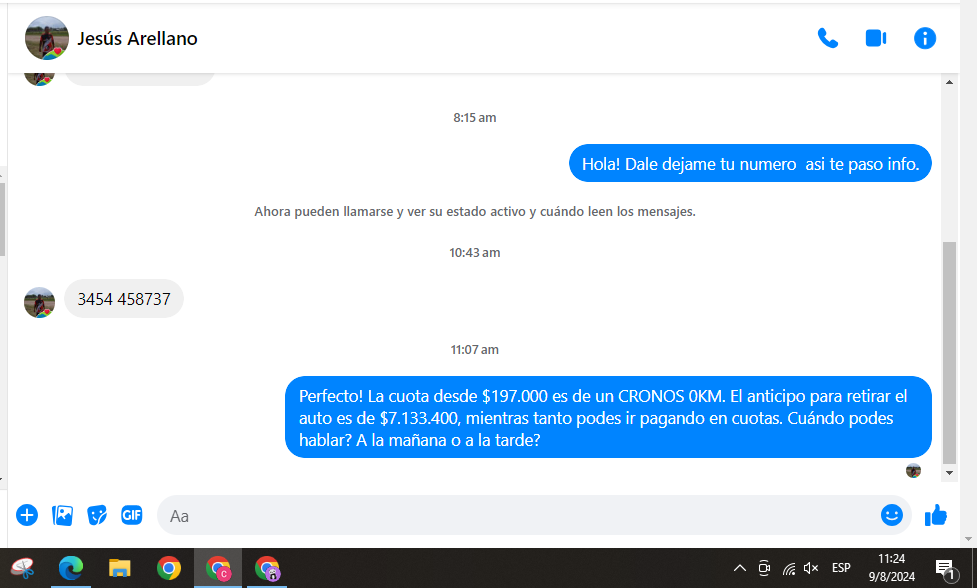Open the emoji picker
The height and width of the screenshot is (588, 977).
[x=891, y=515]
